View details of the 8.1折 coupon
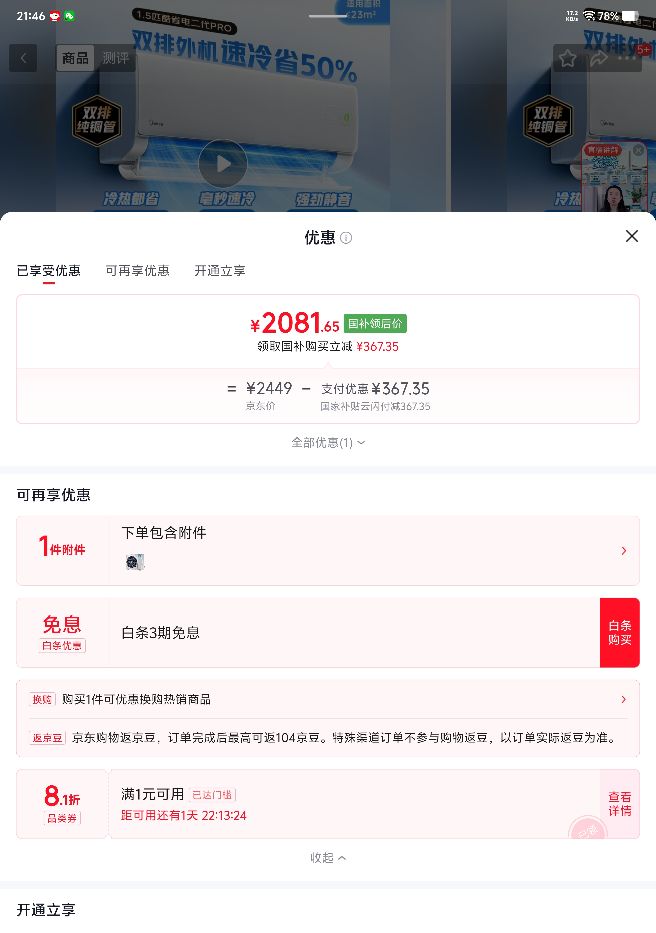Viewport: 656px width, 933px height. [x=620, y=804]
